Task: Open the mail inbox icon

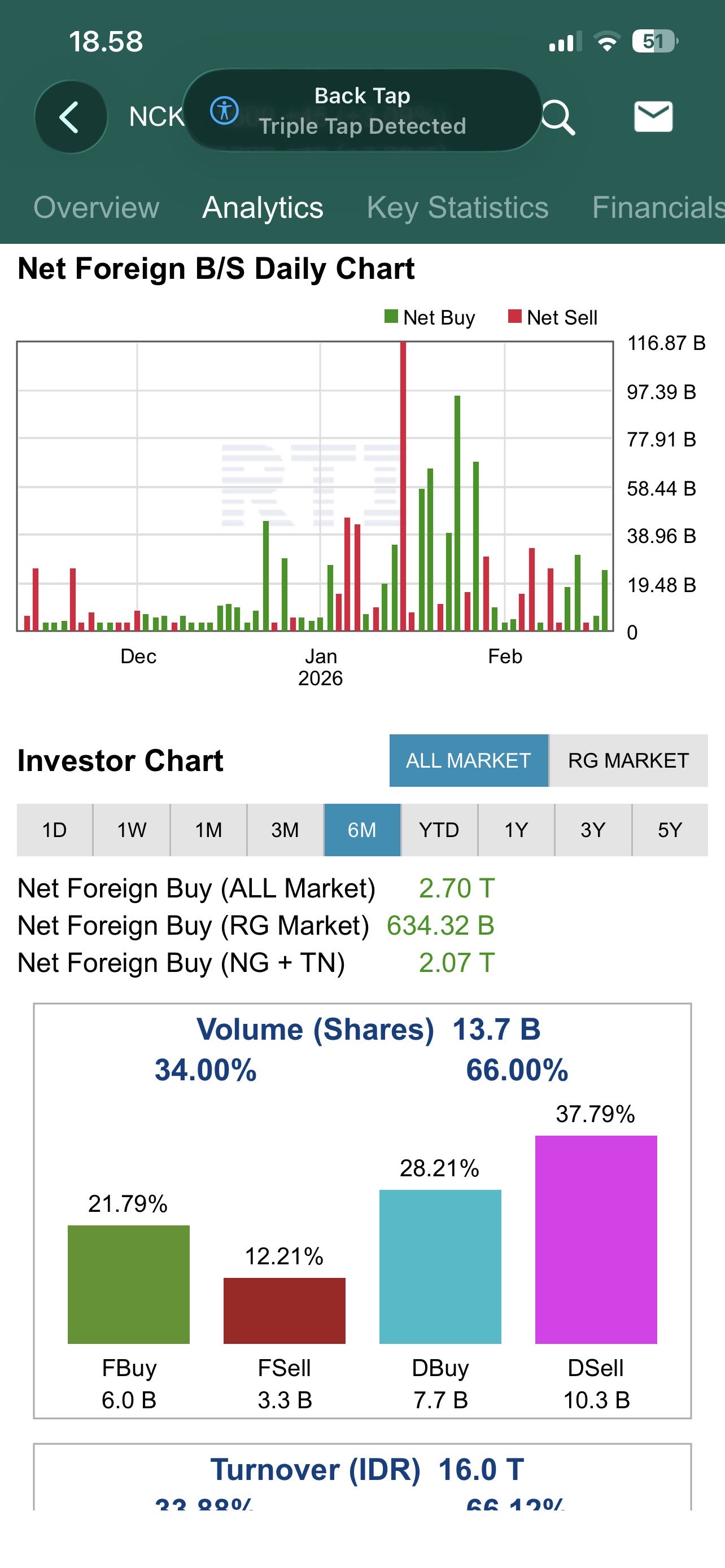Action: (653, 117)
